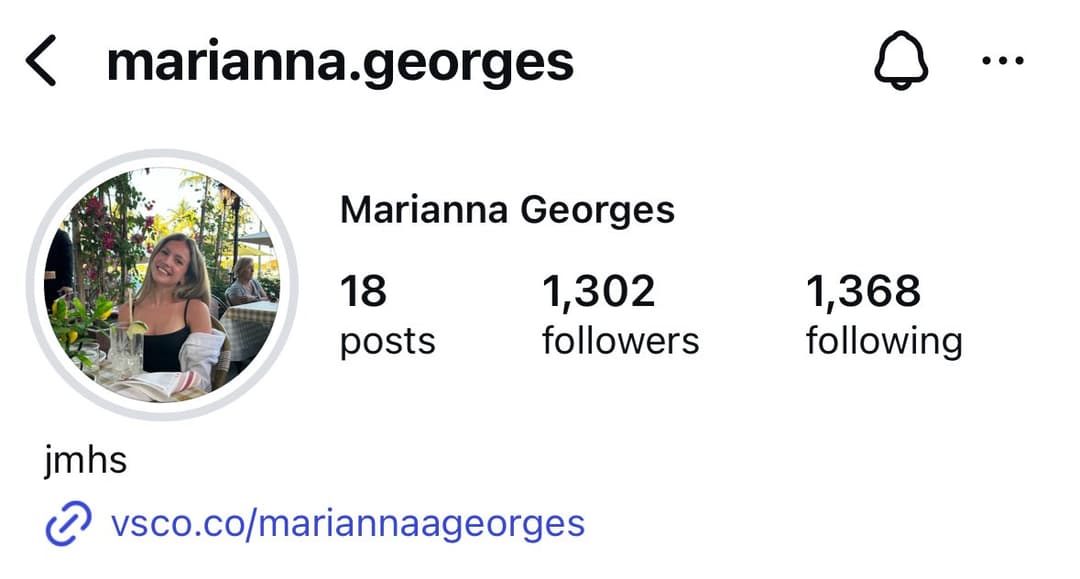Go back using the back arrow
The image size is (1080, 579).
coord(41,62)
